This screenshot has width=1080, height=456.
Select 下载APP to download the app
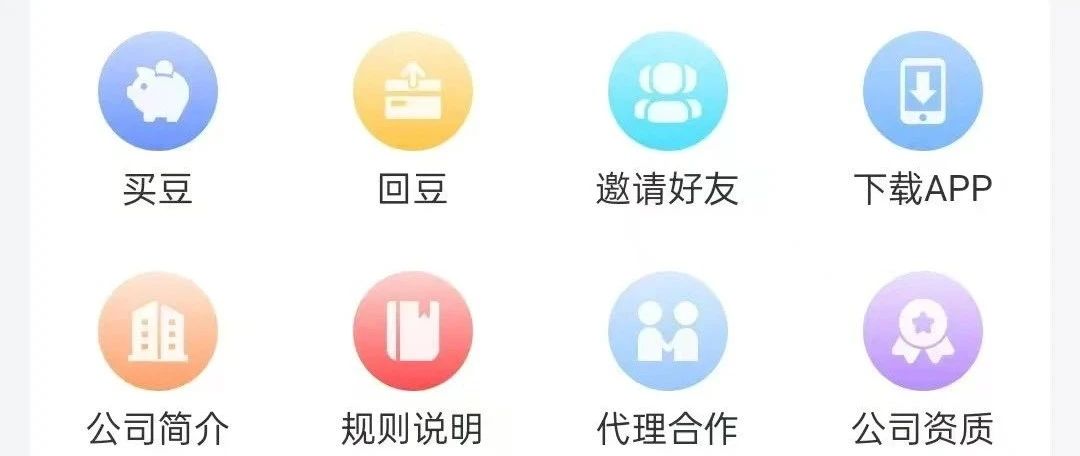click(922, 91)
